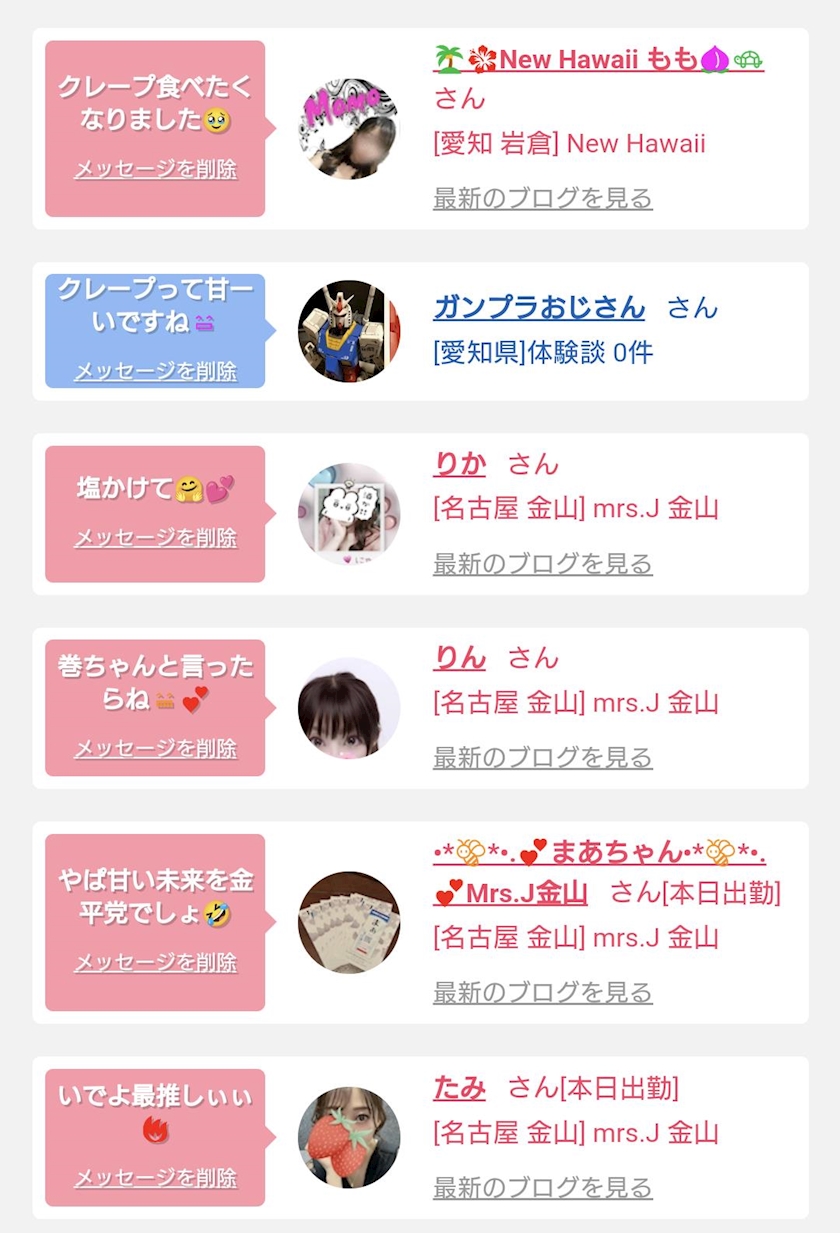Tap ガンプラおじさん's Gundam avatar
This screenshot has width=840, height=1233.
click(x=349, y=331)
